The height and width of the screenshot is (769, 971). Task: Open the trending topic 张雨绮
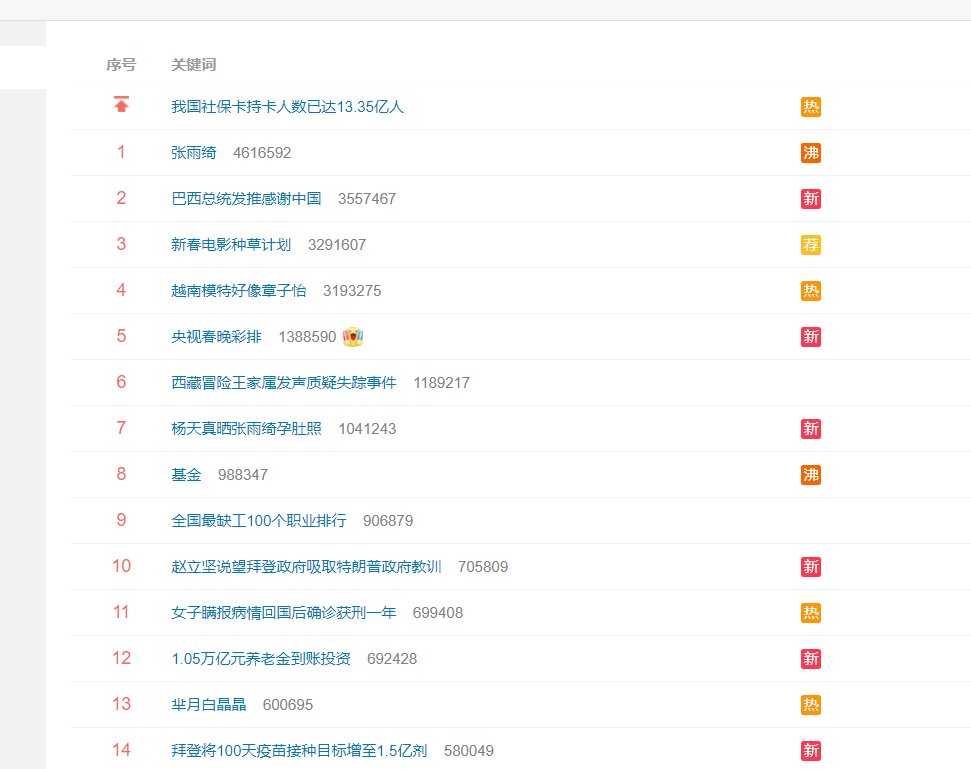click(193, 153)
